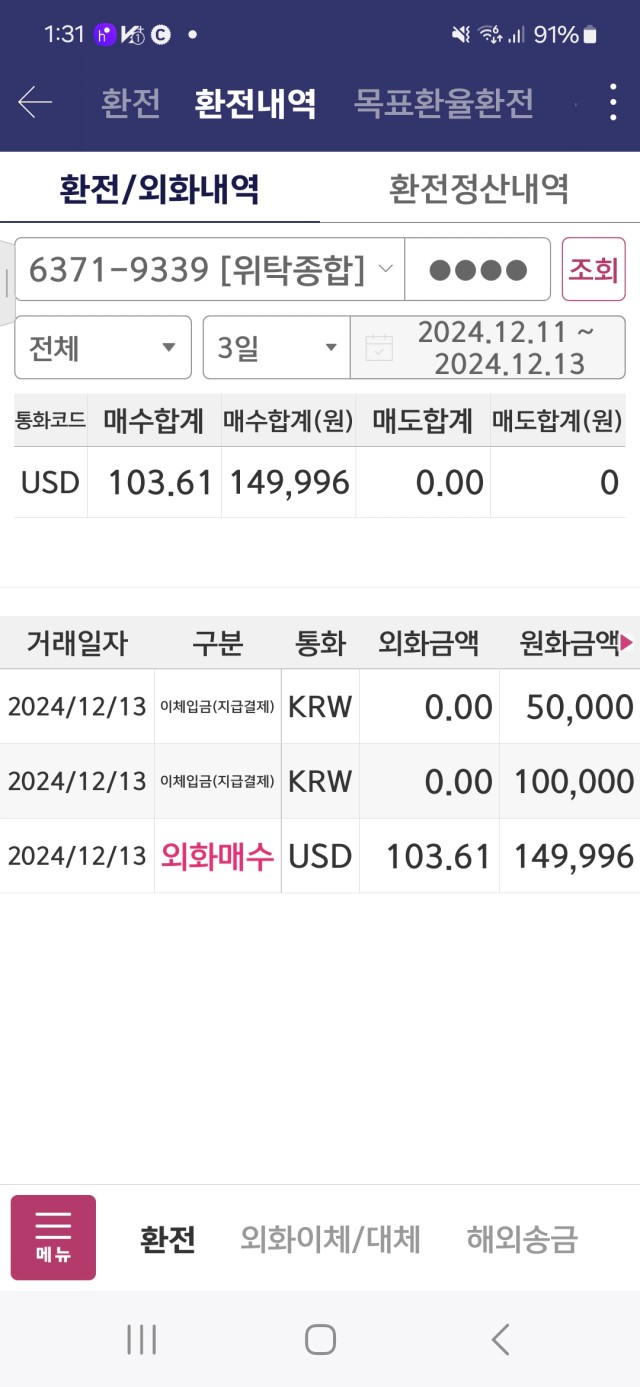
Task: Go to 해외송금 in the bottom bar
Action: point(522,1240)
